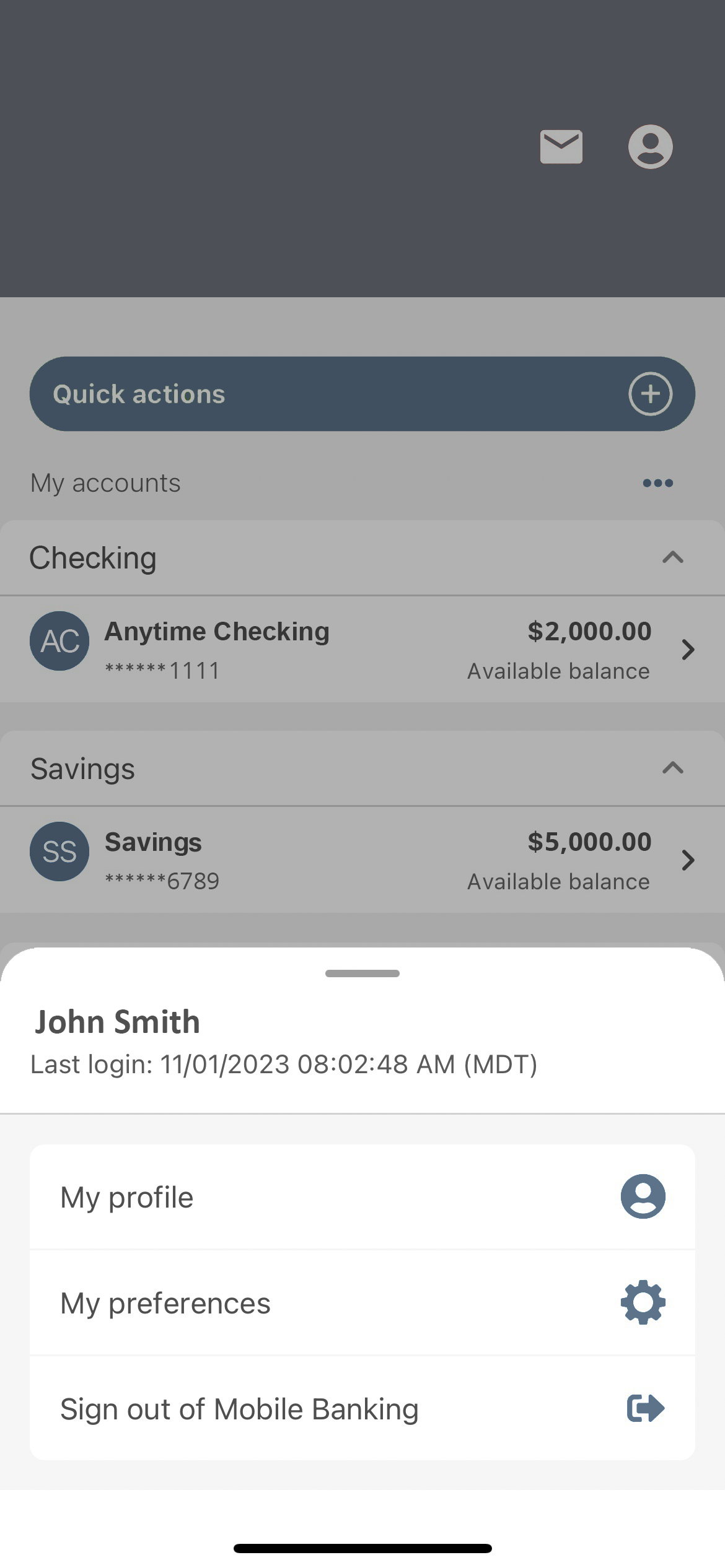The width and height of the screenshot is (725, 1568).
Task: Open Savings account details via chevron
Action: coord(688,860)
